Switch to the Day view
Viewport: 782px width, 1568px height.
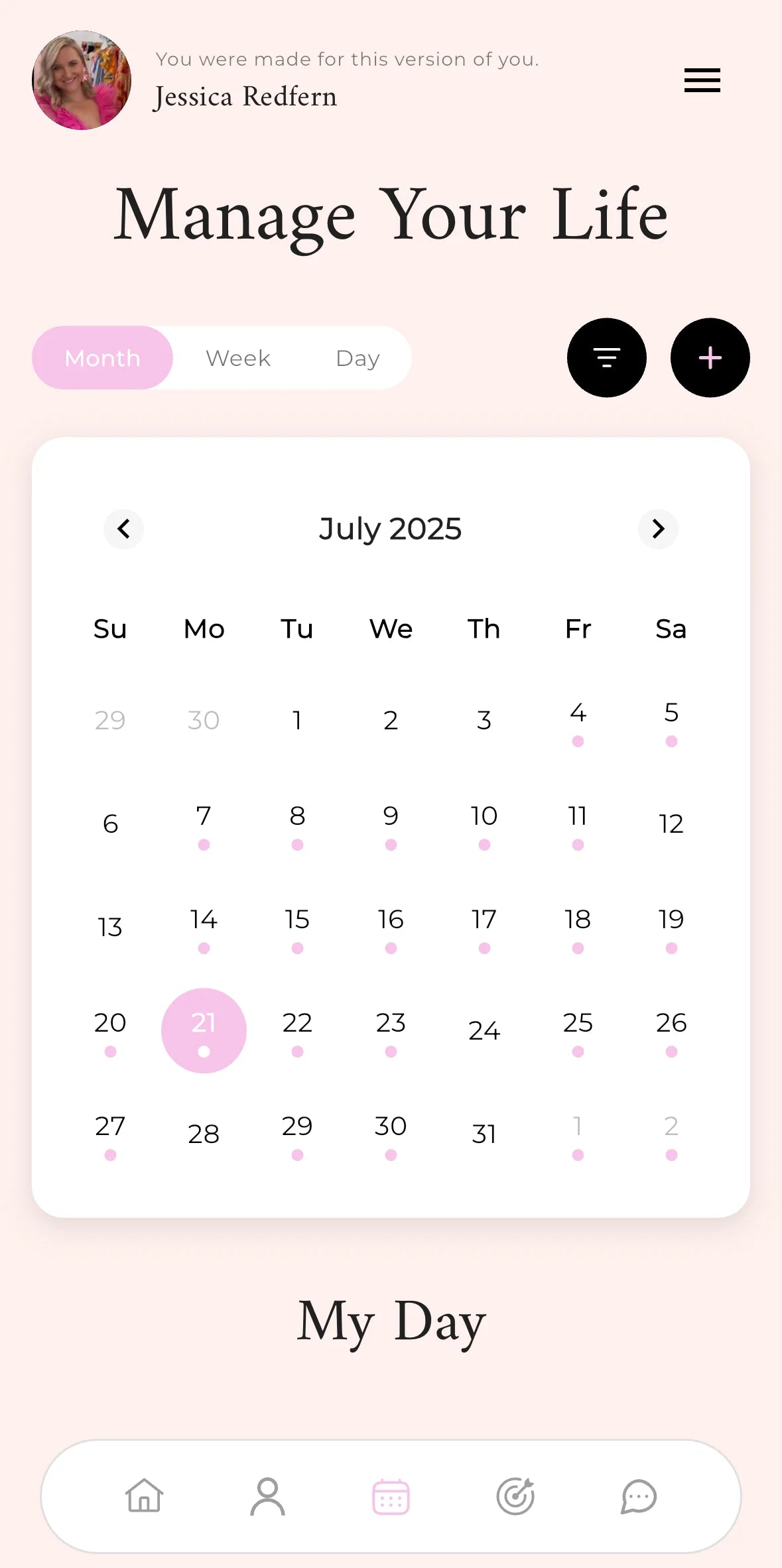coord(358,358)
